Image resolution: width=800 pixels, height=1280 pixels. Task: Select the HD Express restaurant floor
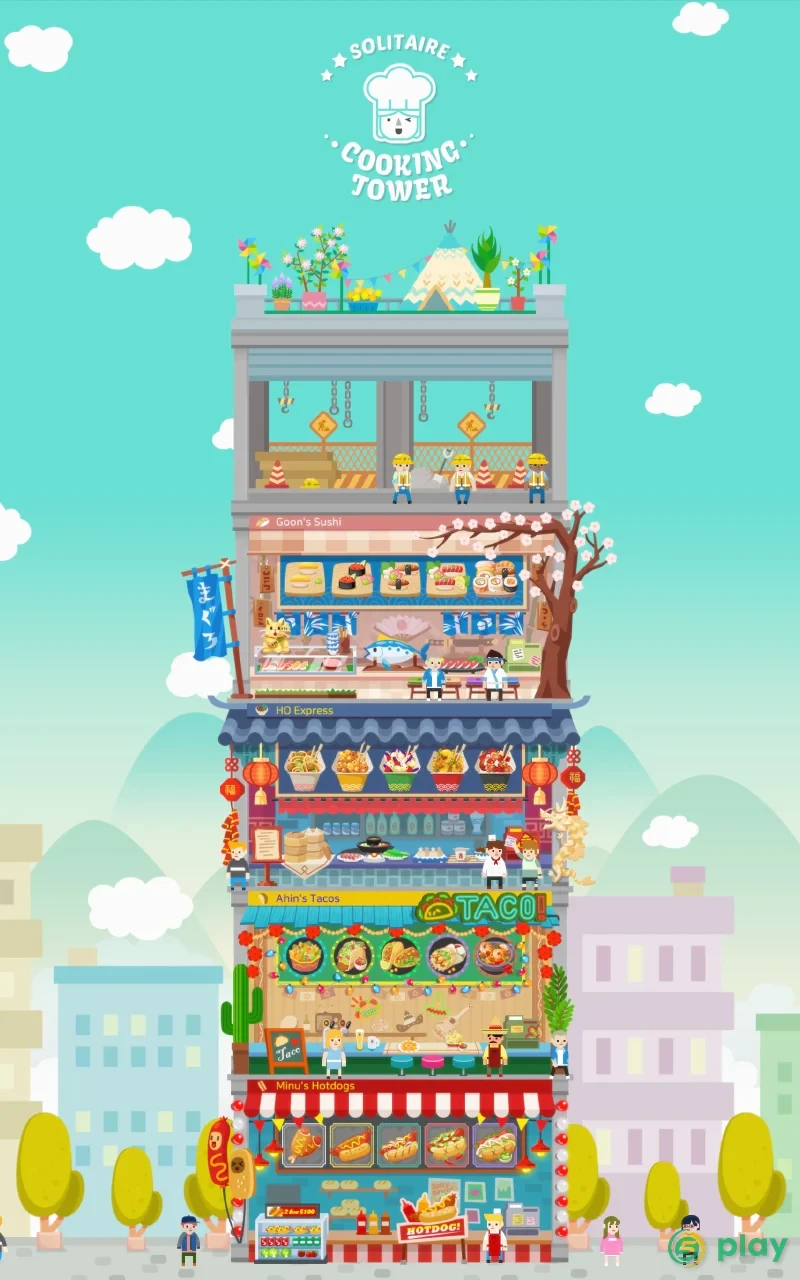coord(400,795)
